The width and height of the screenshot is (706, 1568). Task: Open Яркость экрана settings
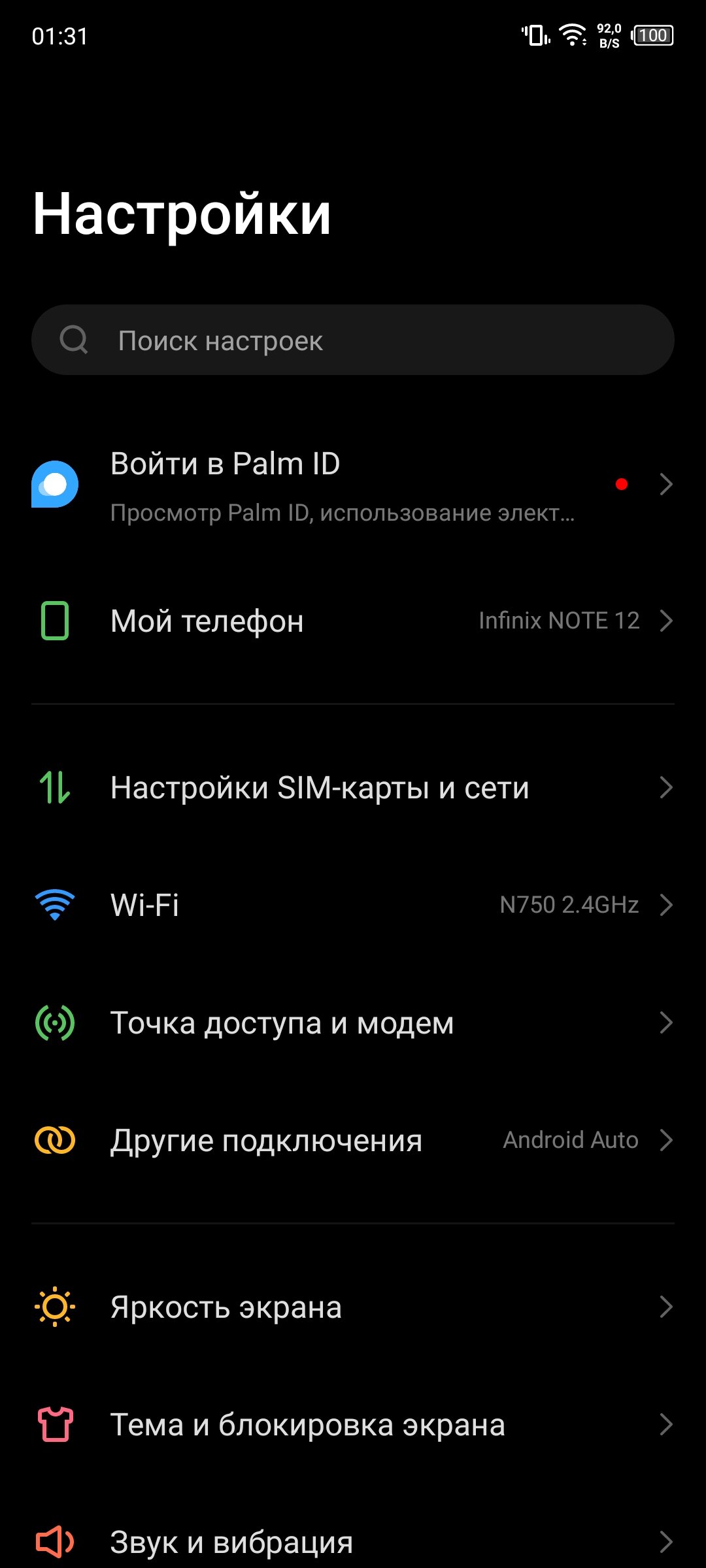point(353,1307)
